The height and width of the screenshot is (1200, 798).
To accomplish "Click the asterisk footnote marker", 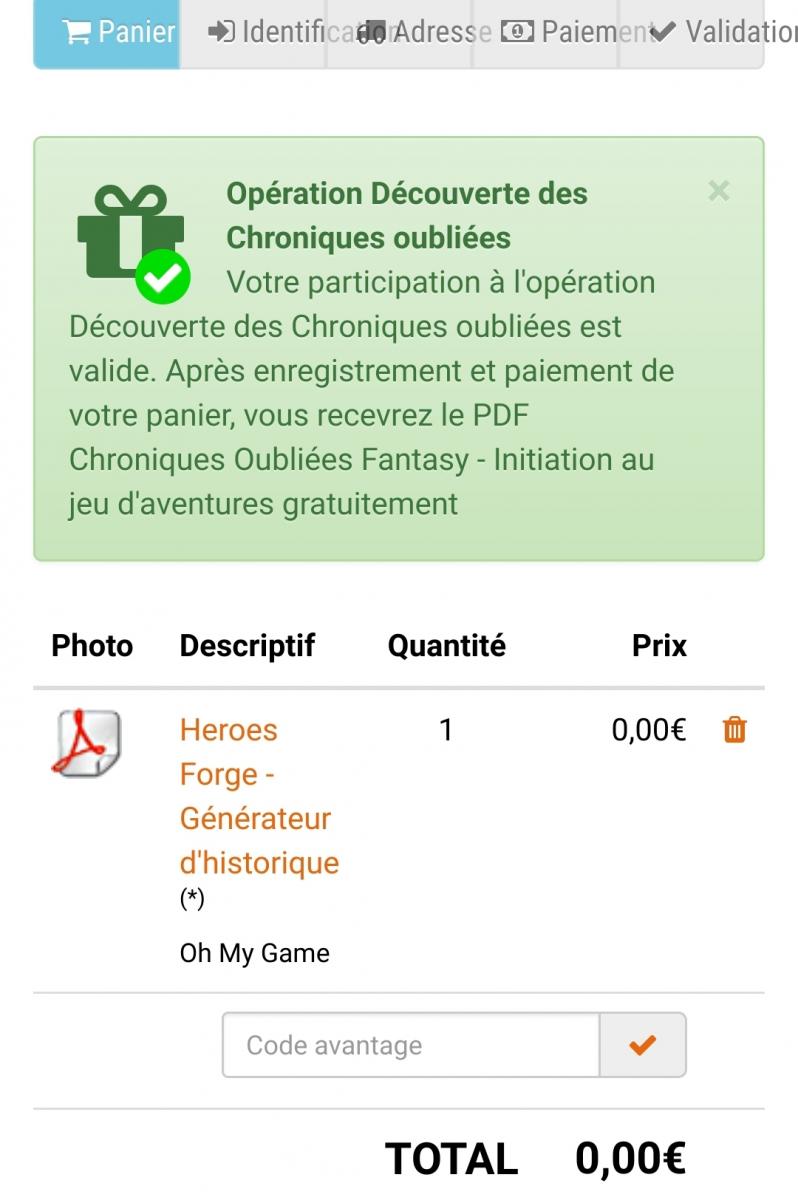I will (191, 898).
